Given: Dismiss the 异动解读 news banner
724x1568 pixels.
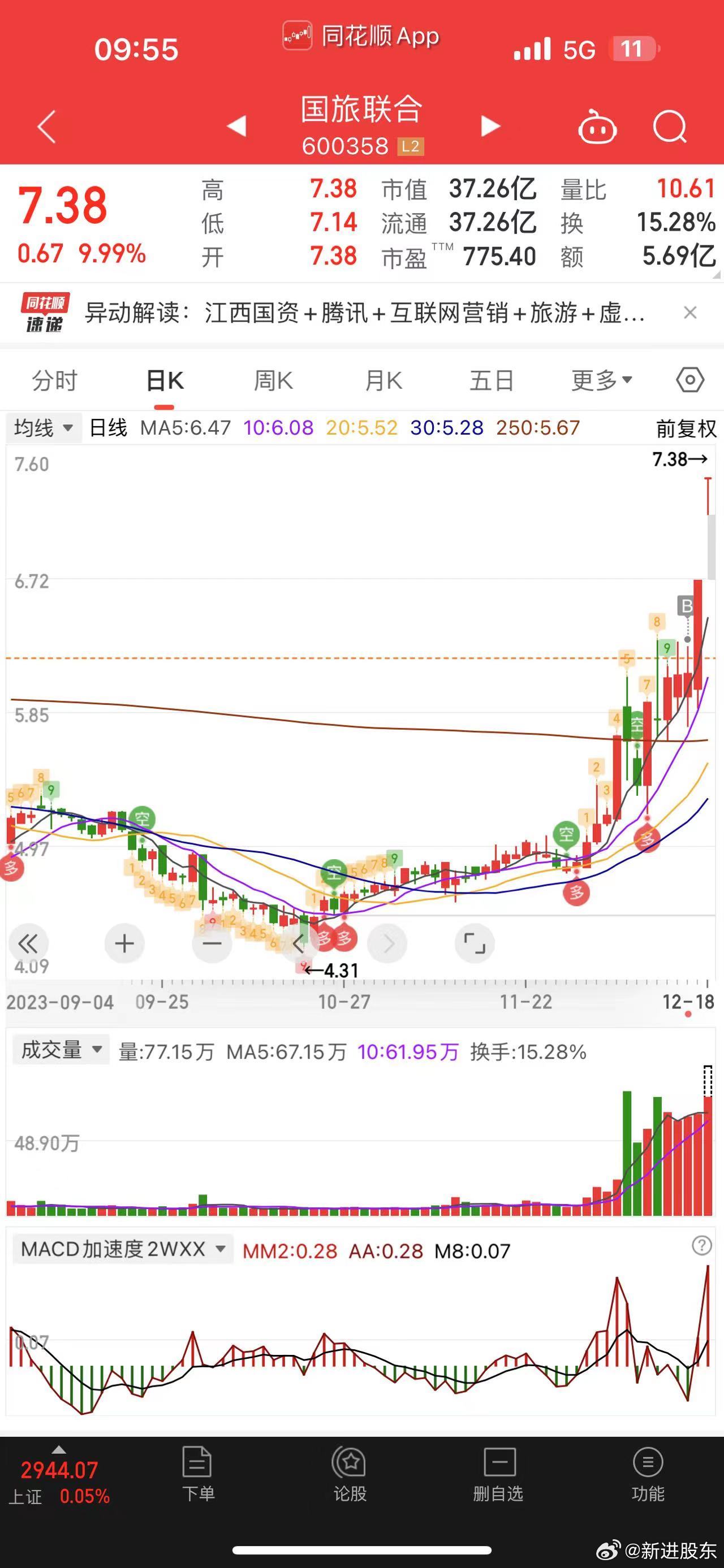Looking at the screenshot, I should tap(690, 313).
